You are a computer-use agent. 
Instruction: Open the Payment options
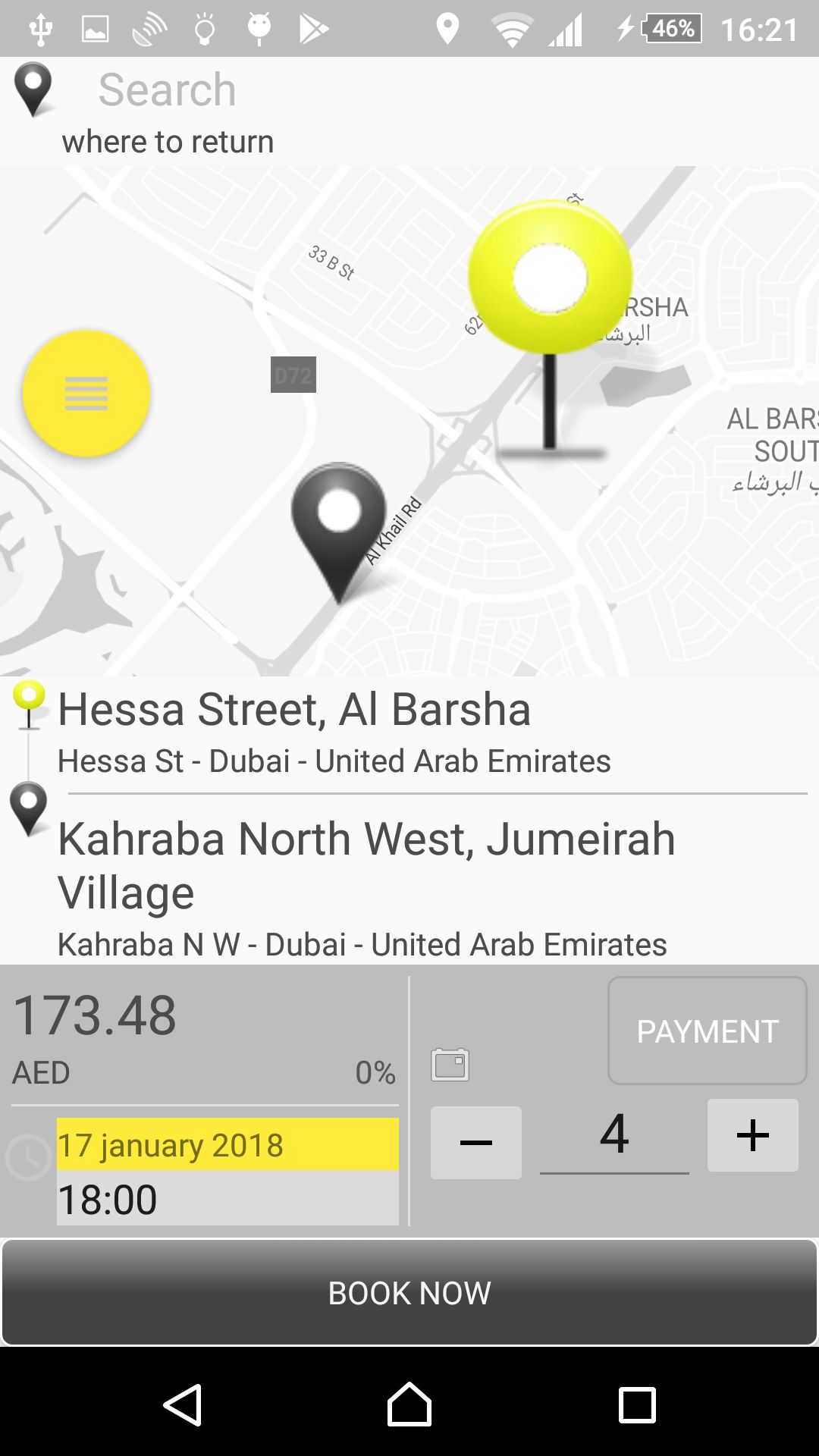(707, 1031)
